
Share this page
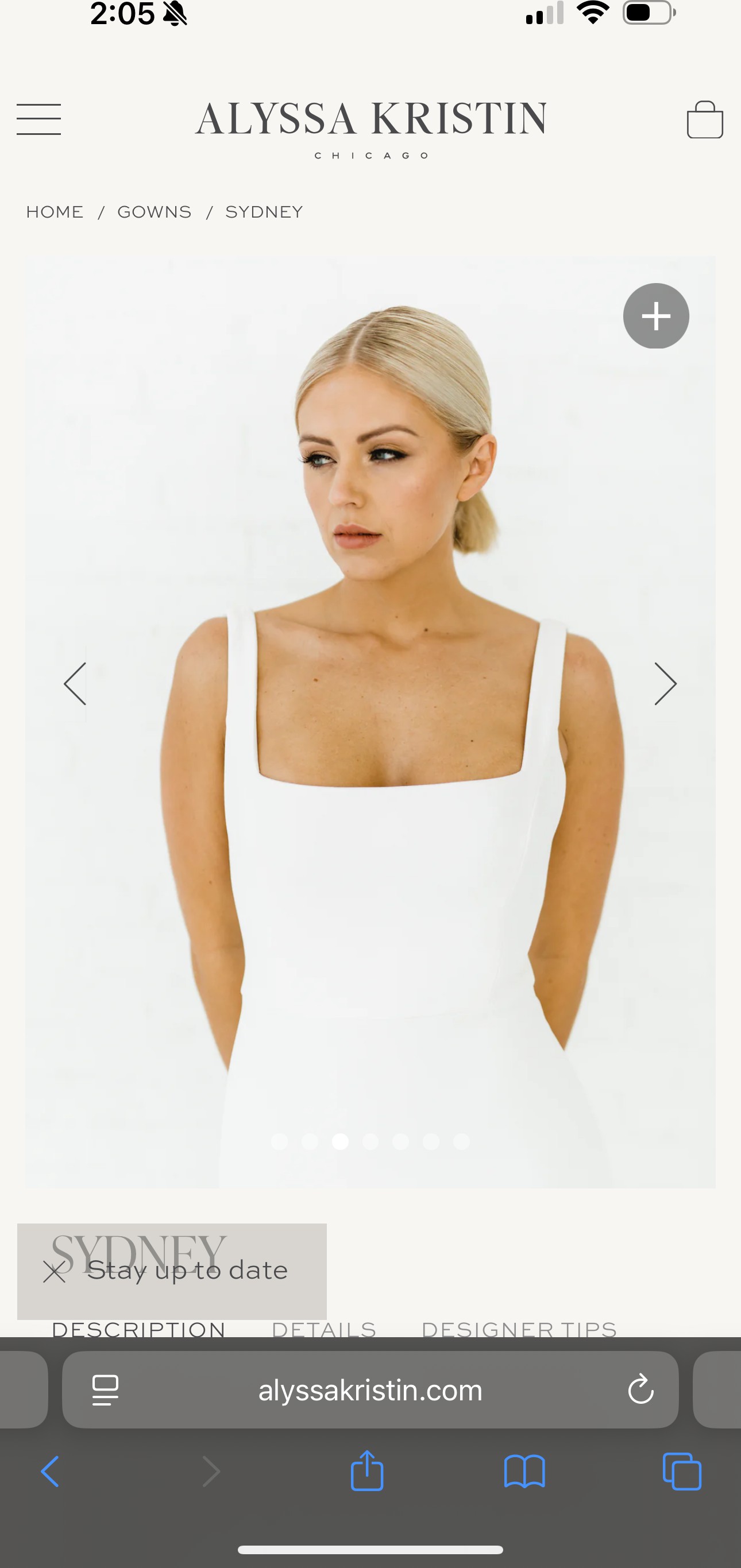(367, 1470)
